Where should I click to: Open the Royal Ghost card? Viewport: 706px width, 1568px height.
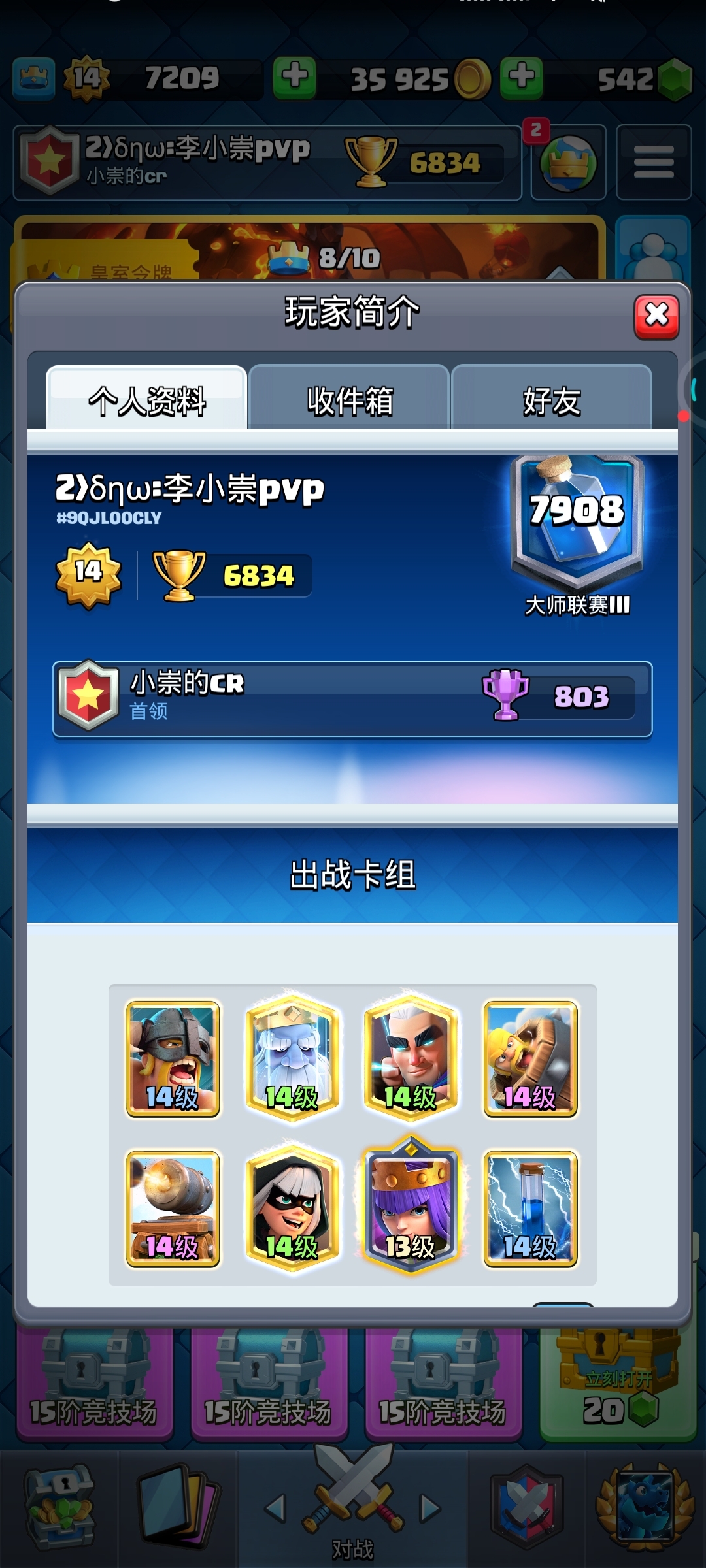tap(292, 1059)
